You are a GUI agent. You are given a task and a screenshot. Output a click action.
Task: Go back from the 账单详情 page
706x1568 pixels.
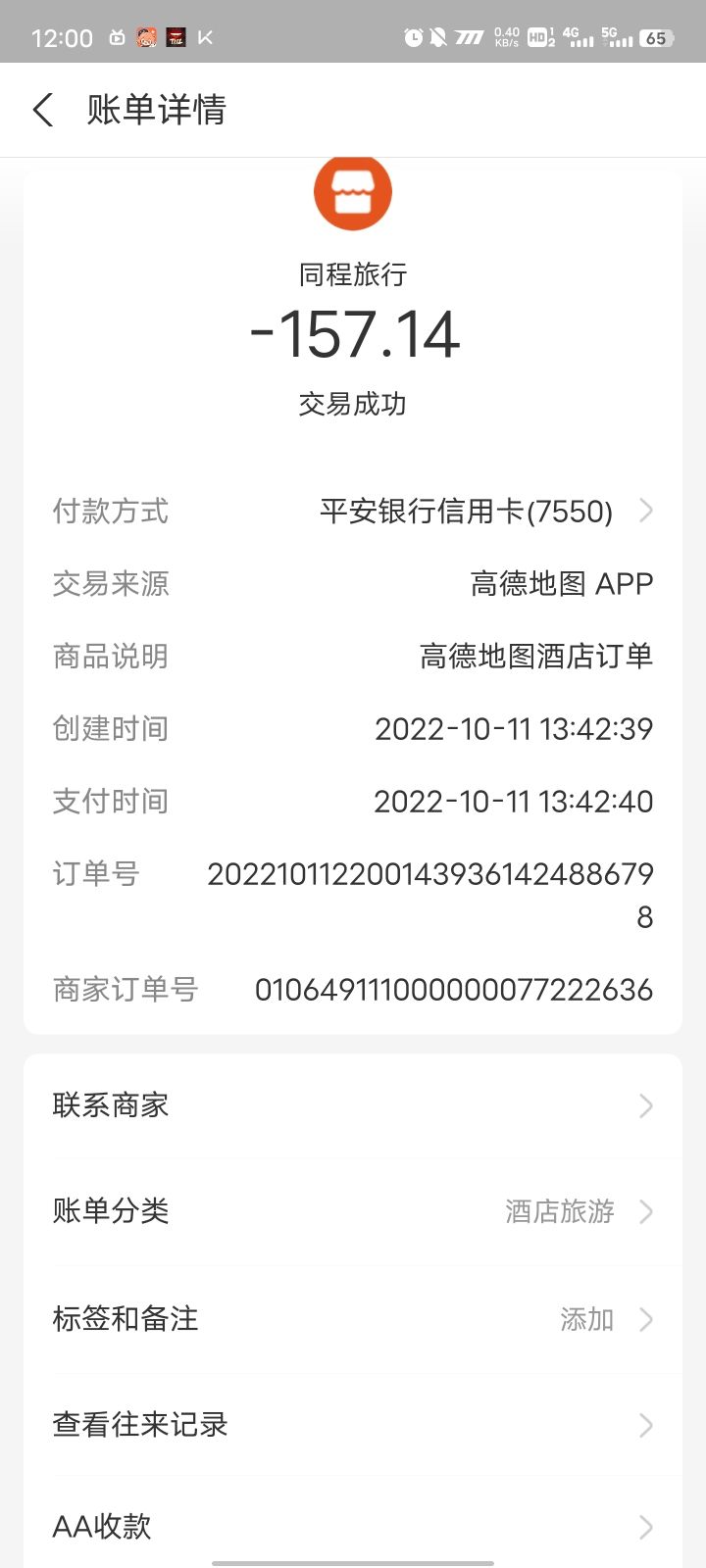coord(43,110)
